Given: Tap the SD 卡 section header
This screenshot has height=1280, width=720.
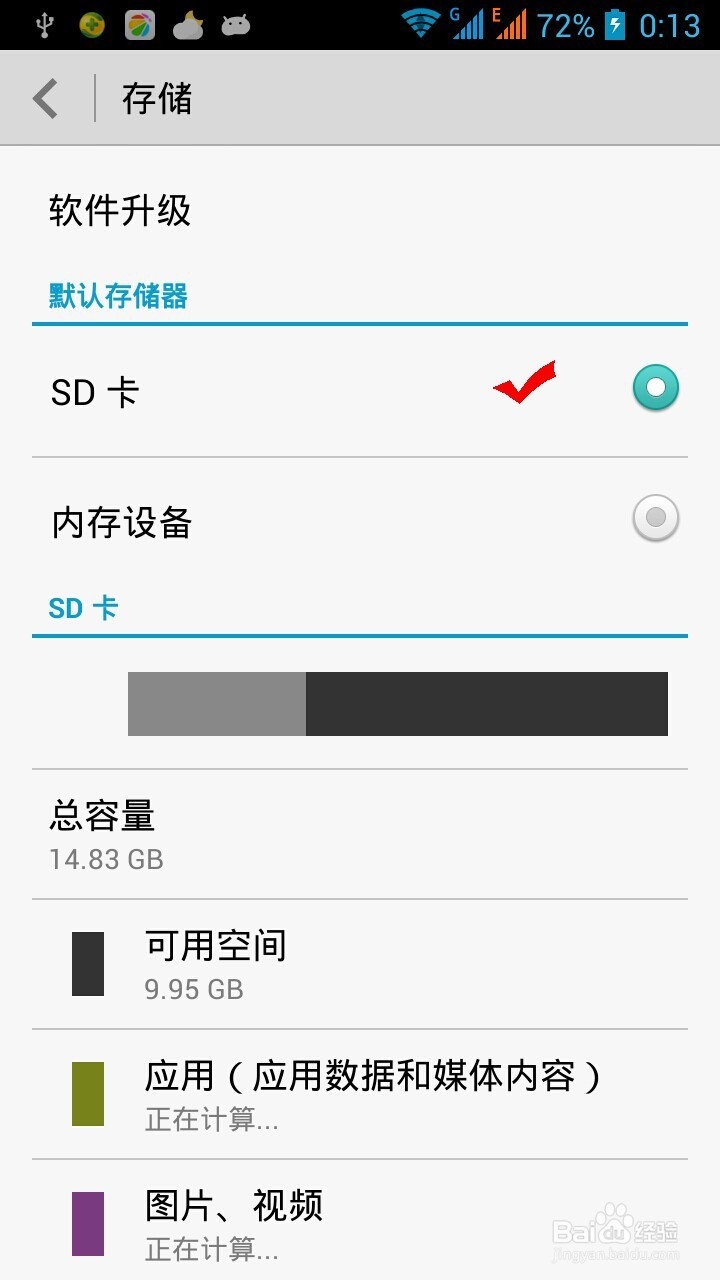Looking at the screenshot, I should [84, 607].
